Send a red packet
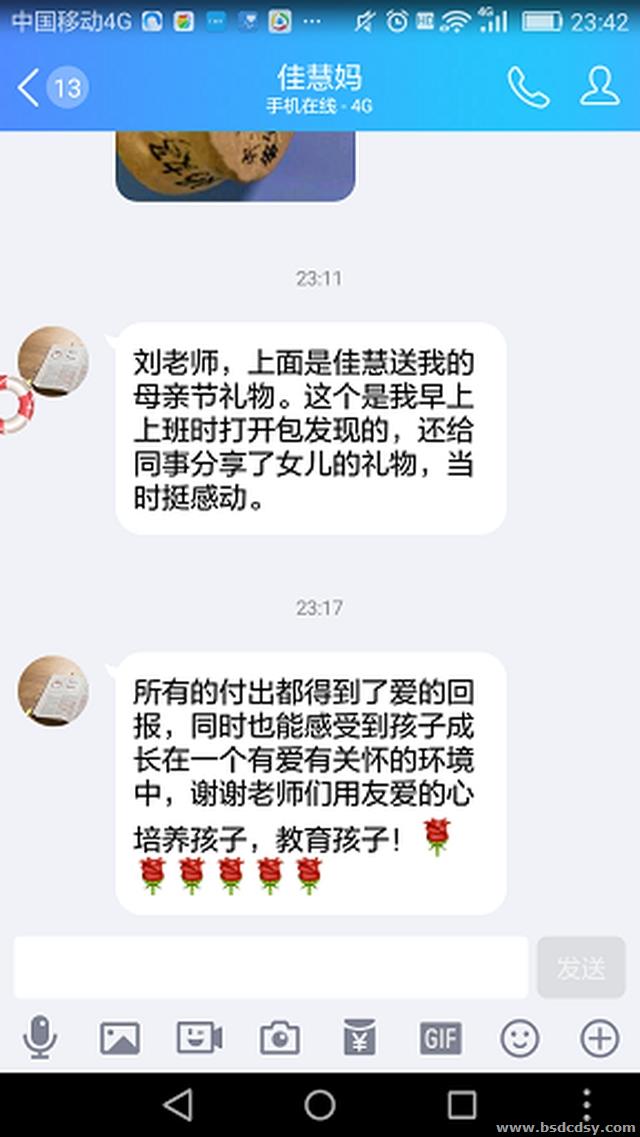The height and width of the screenshot is (1137, 640). pyautogui.click(x=360, y=1038)
